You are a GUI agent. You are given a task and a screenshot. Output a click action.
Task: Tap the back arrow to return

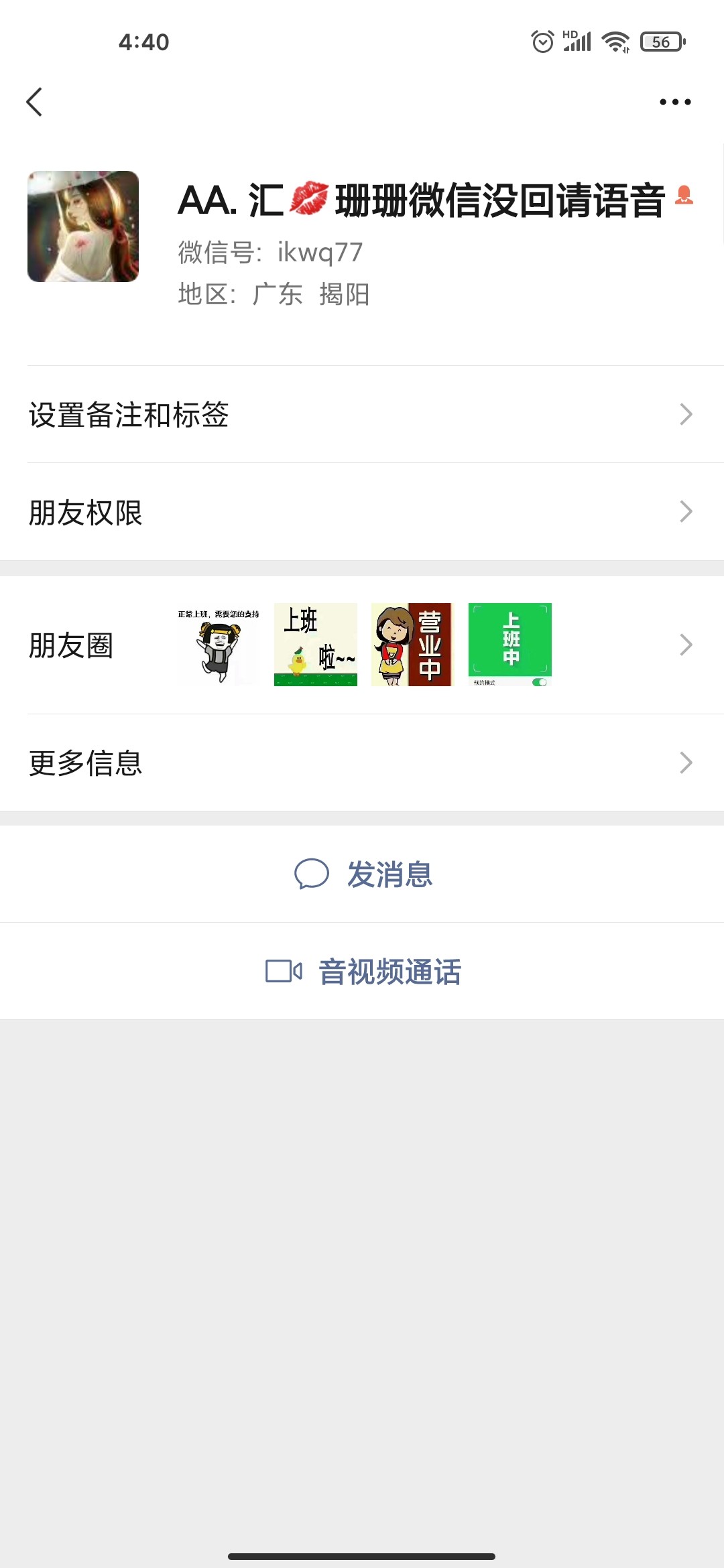pyautogui.click(x=35, y=102)
